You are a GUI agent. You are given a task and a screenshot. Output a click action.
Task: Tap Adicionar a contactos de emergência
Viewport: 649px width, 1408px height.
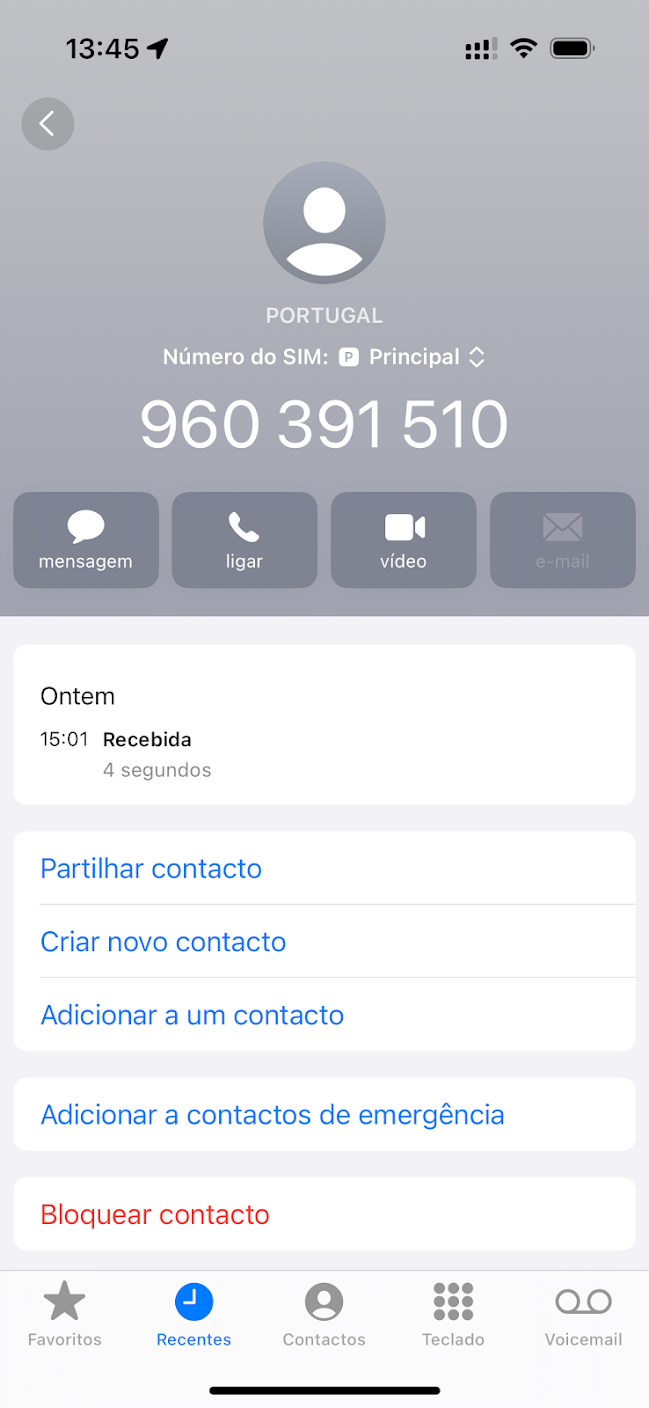click(272, 1114)
